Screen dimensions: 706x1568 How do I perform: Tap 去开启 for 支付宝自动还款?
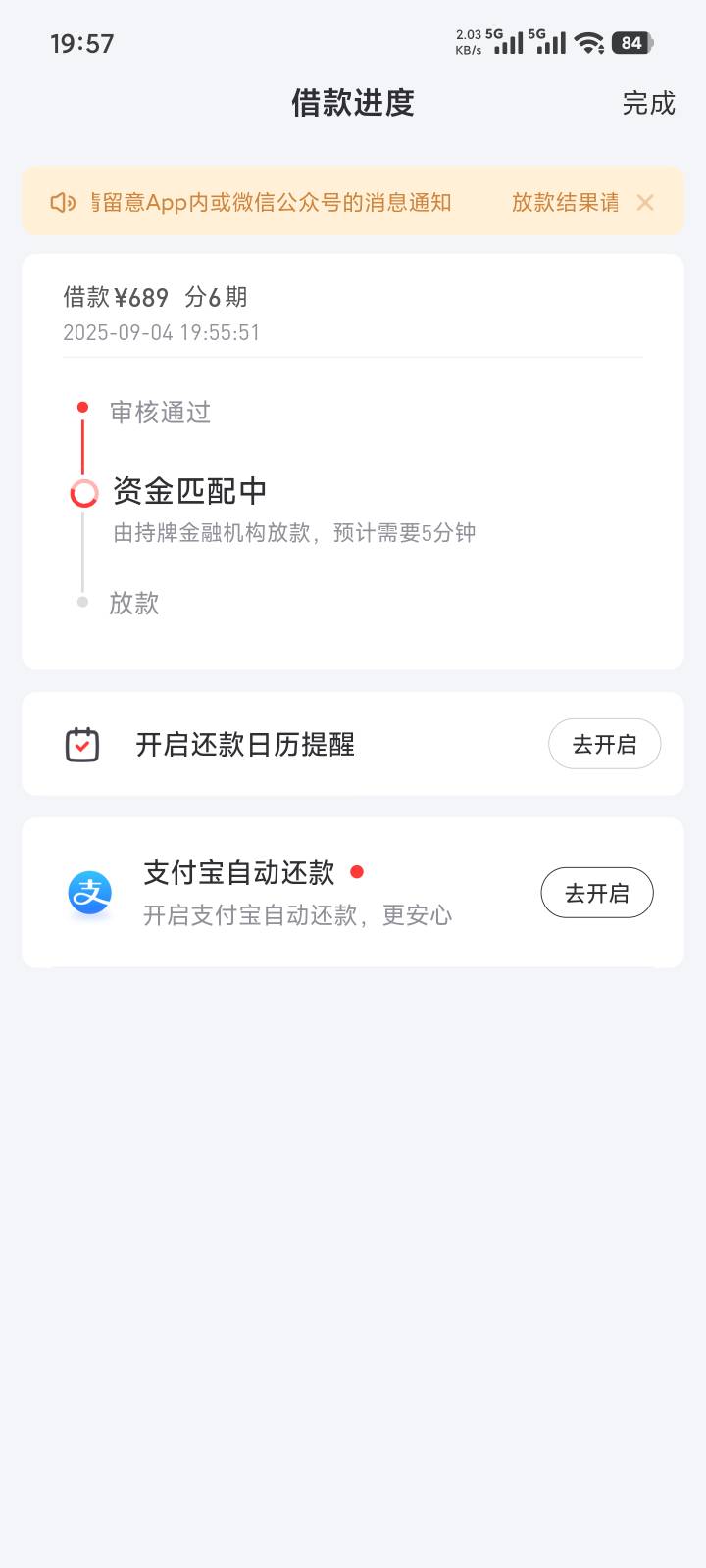597,893
